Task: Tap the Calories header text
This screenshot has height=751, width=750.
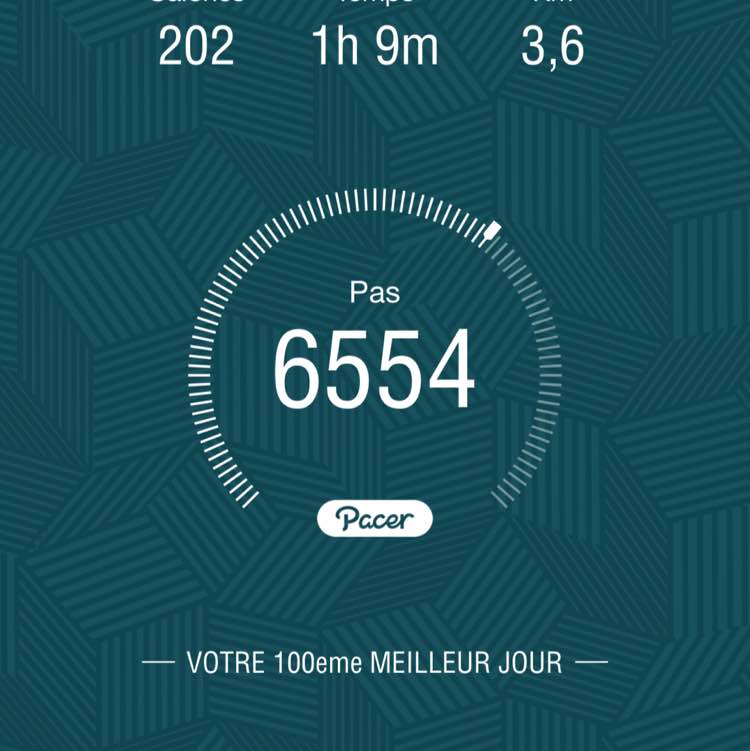Action: pyautogui.click(x=197, y=5)
